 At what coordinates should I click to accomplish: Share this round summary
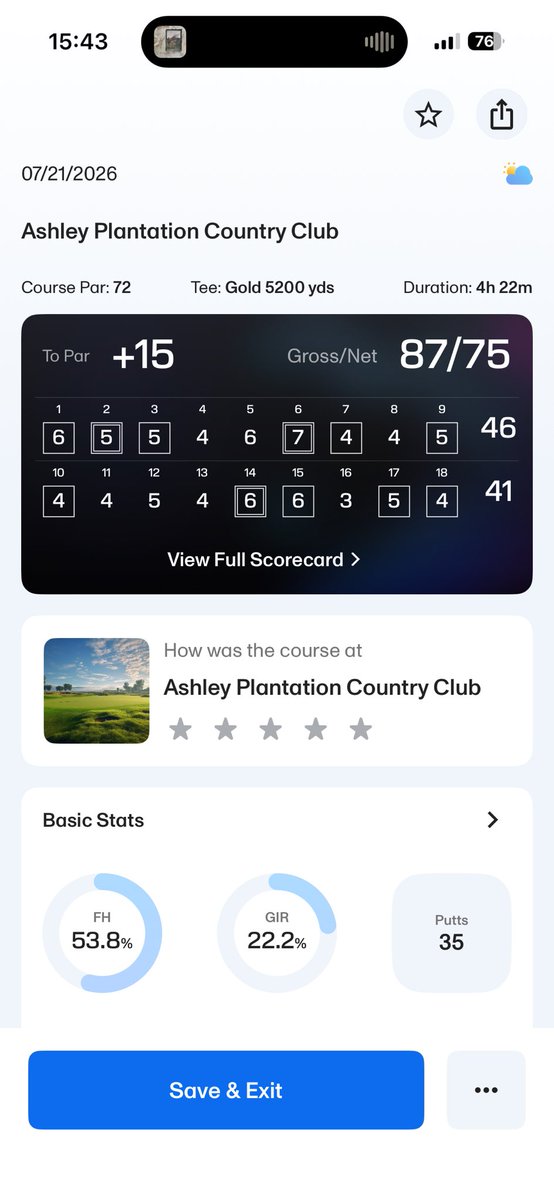(502, 116)
